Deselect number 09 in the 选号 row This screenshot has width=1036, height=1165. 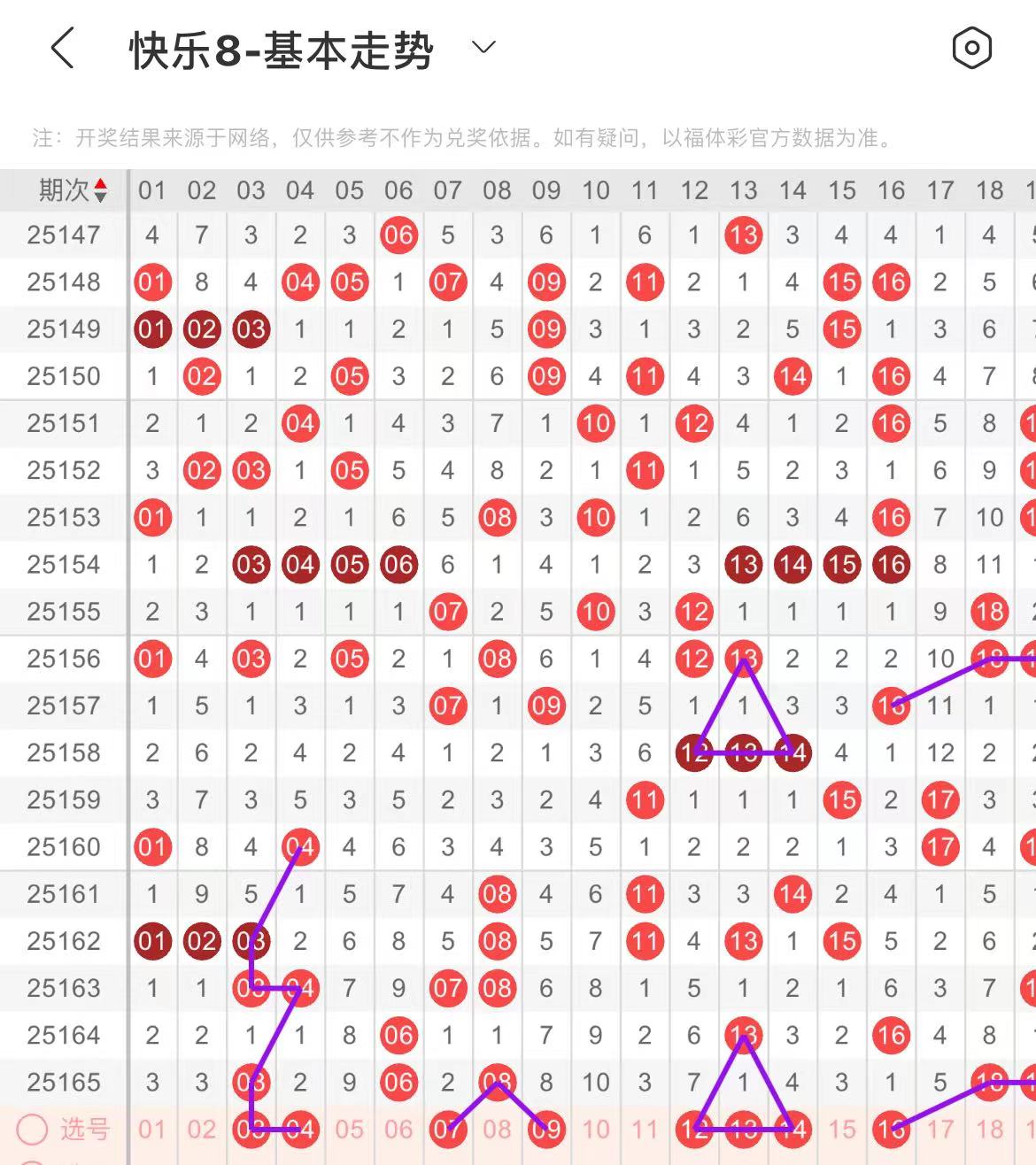pyautogui.click(x=546, y=1129)
